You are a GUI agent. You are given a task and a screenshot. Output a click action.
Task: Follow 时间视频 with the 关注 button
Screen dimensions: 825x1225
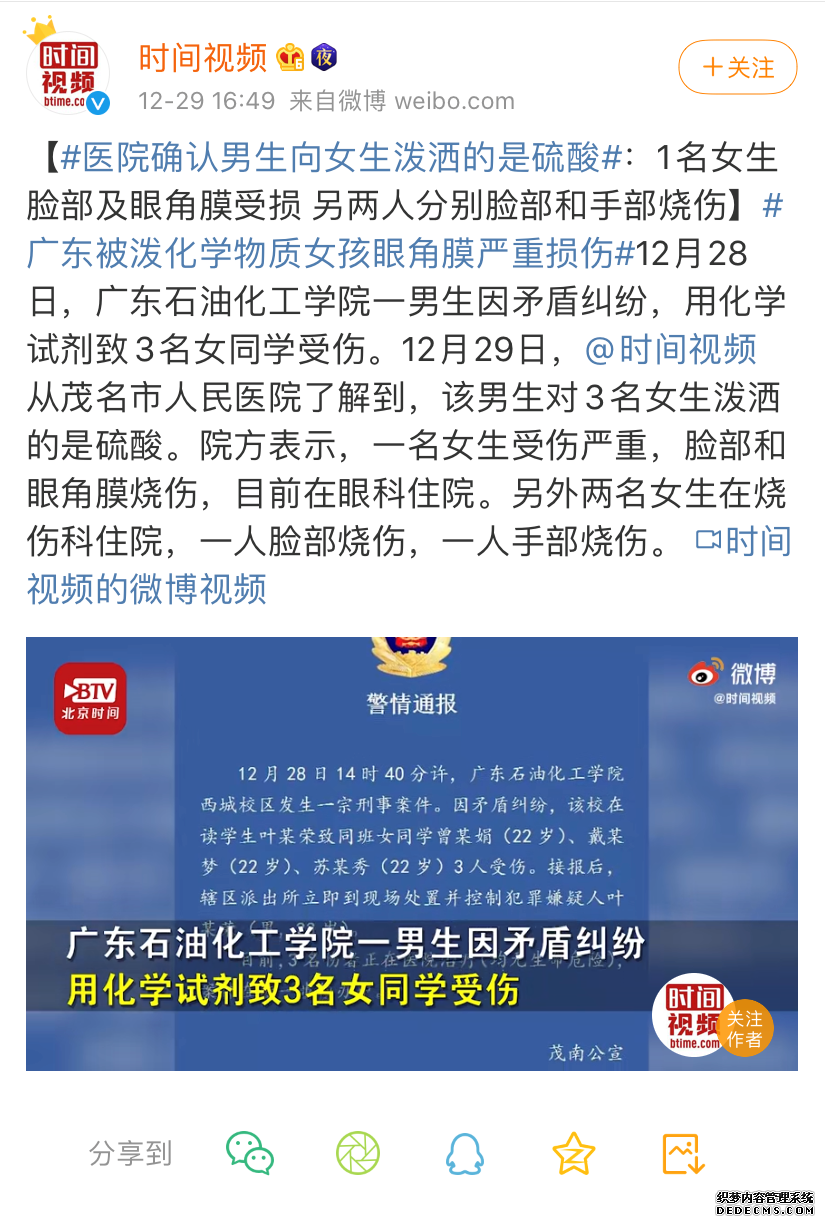pos(737,68)
